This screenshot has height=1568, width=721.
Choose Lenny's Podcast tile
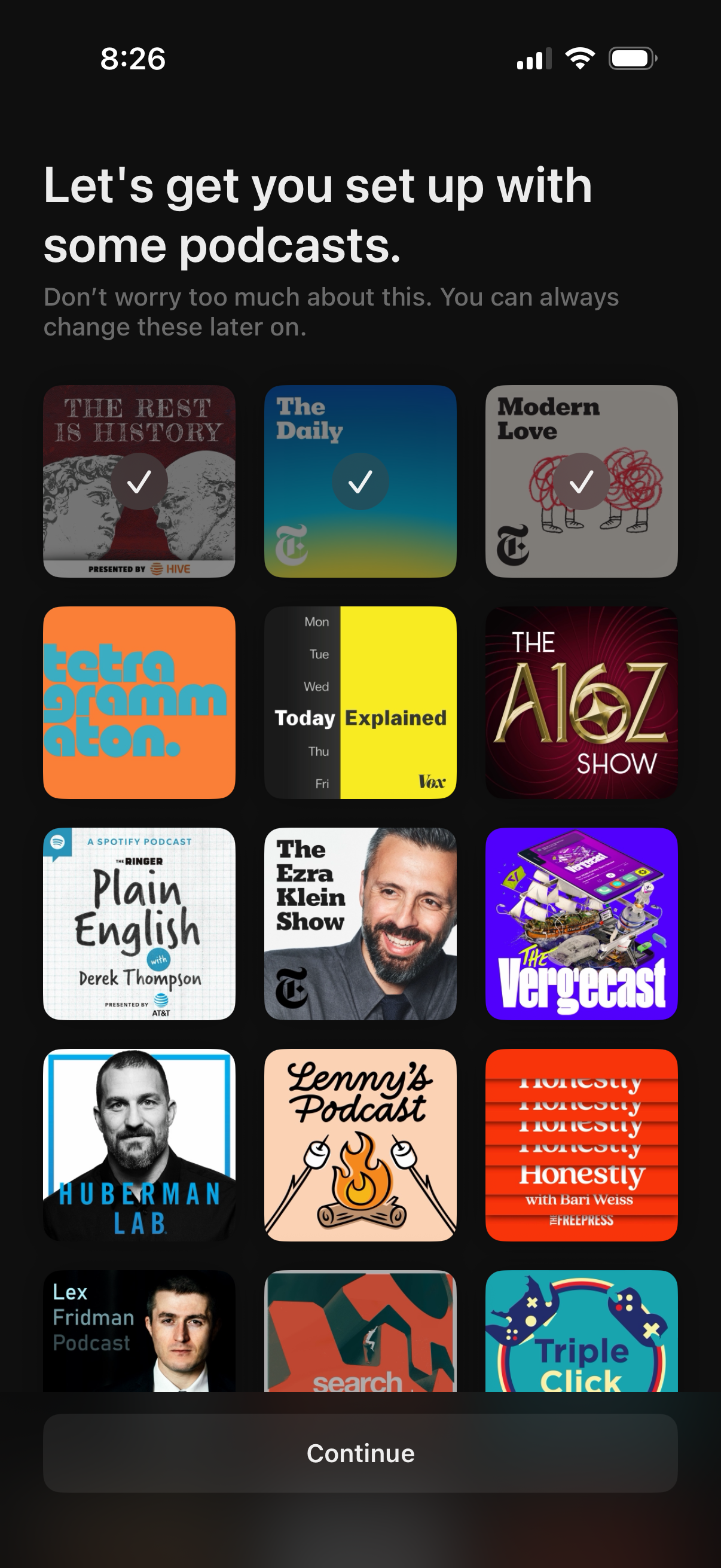360,1145
